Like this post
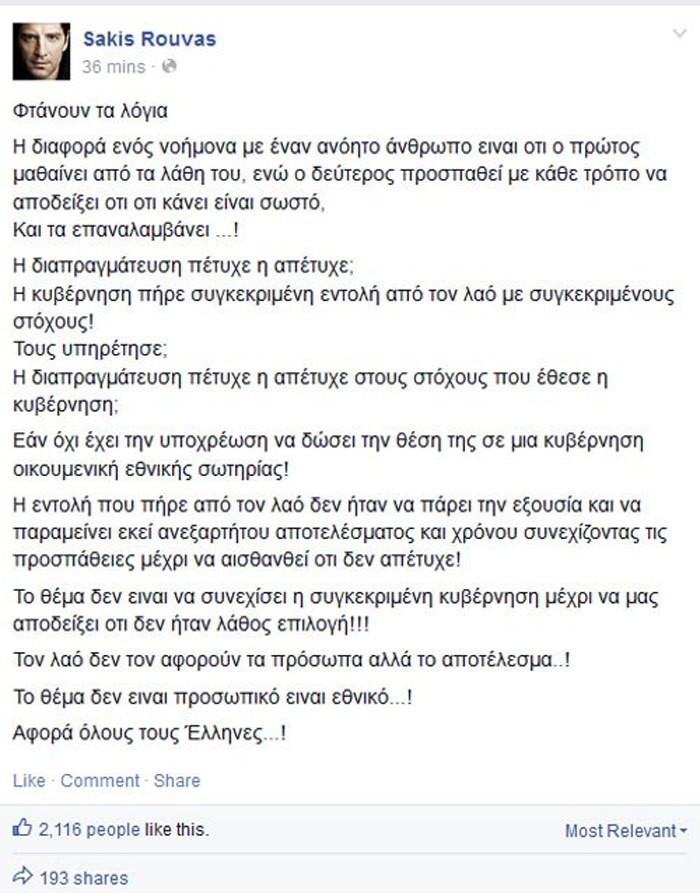 [x=29, y=780]
